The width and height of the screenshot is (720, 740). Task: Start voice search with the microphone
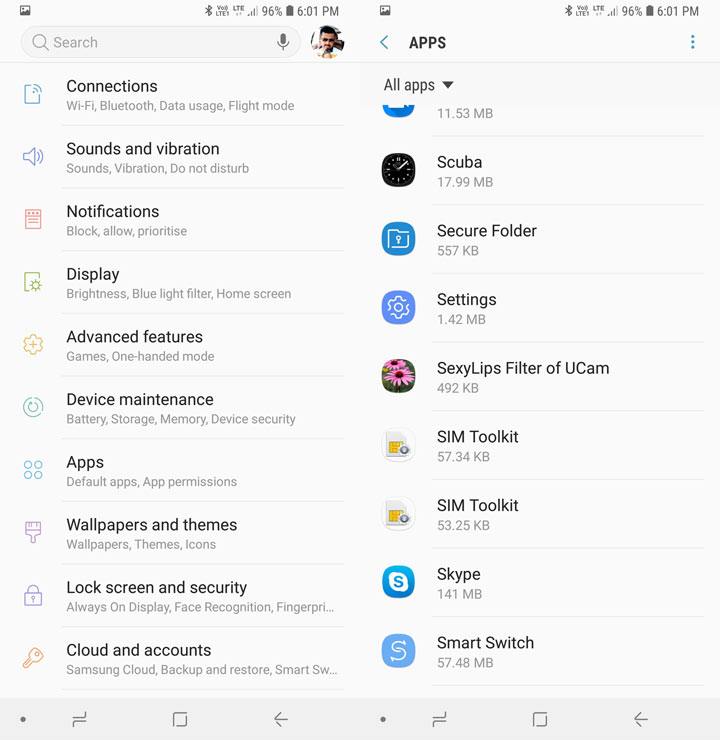(x=283, y=42)
